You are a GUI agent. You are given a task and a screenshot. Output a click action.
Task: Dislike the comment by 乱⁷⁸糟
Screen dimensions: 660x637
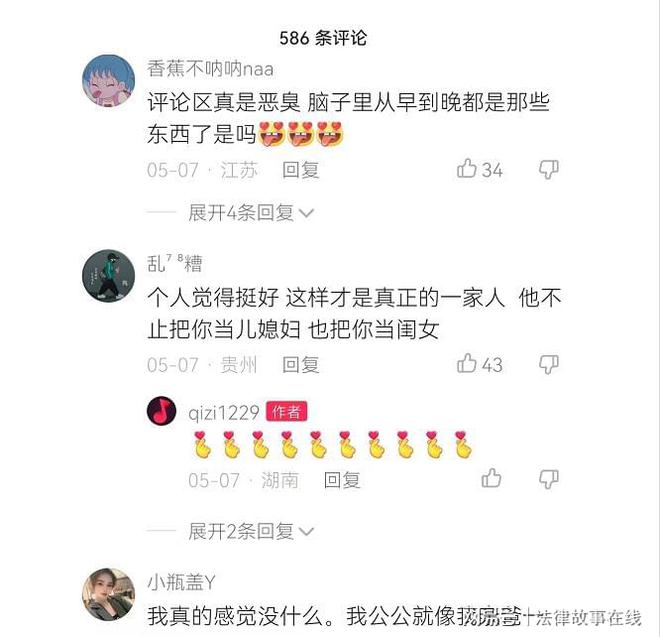pyautogui.click(x=548, y=364)
